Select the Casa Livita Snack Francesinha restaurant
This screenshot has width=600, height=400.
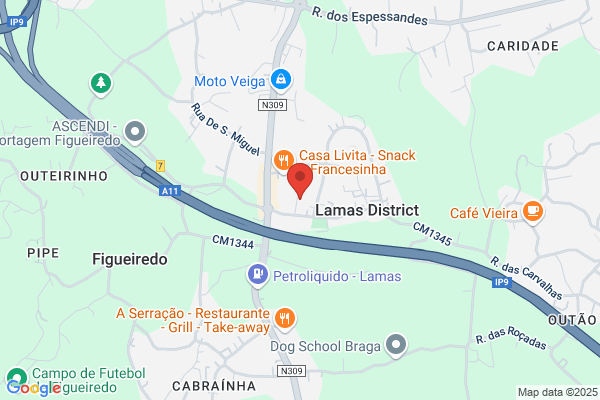click(284, 161)
